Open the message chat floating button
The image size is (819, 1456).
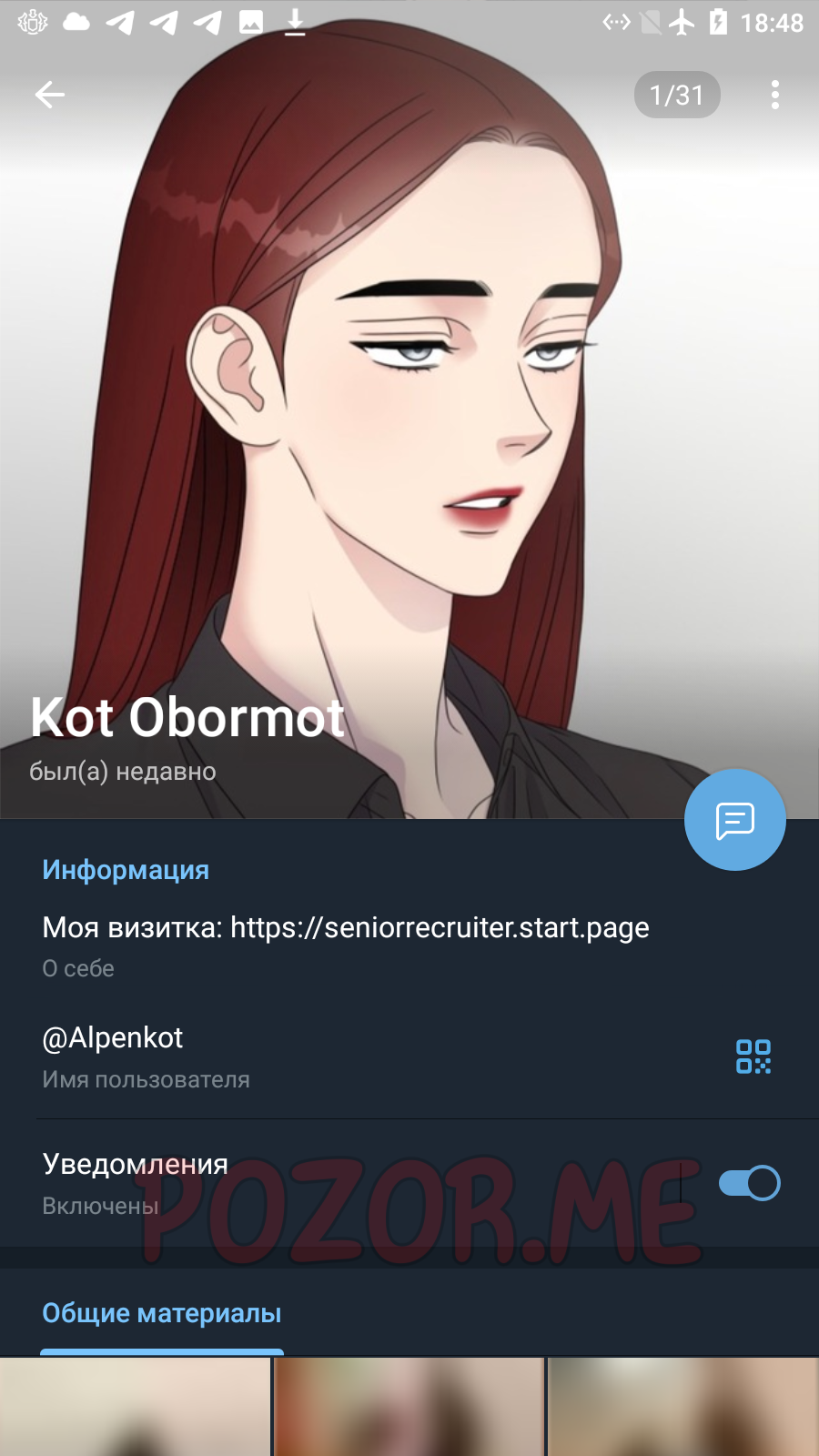pos(734,819)
